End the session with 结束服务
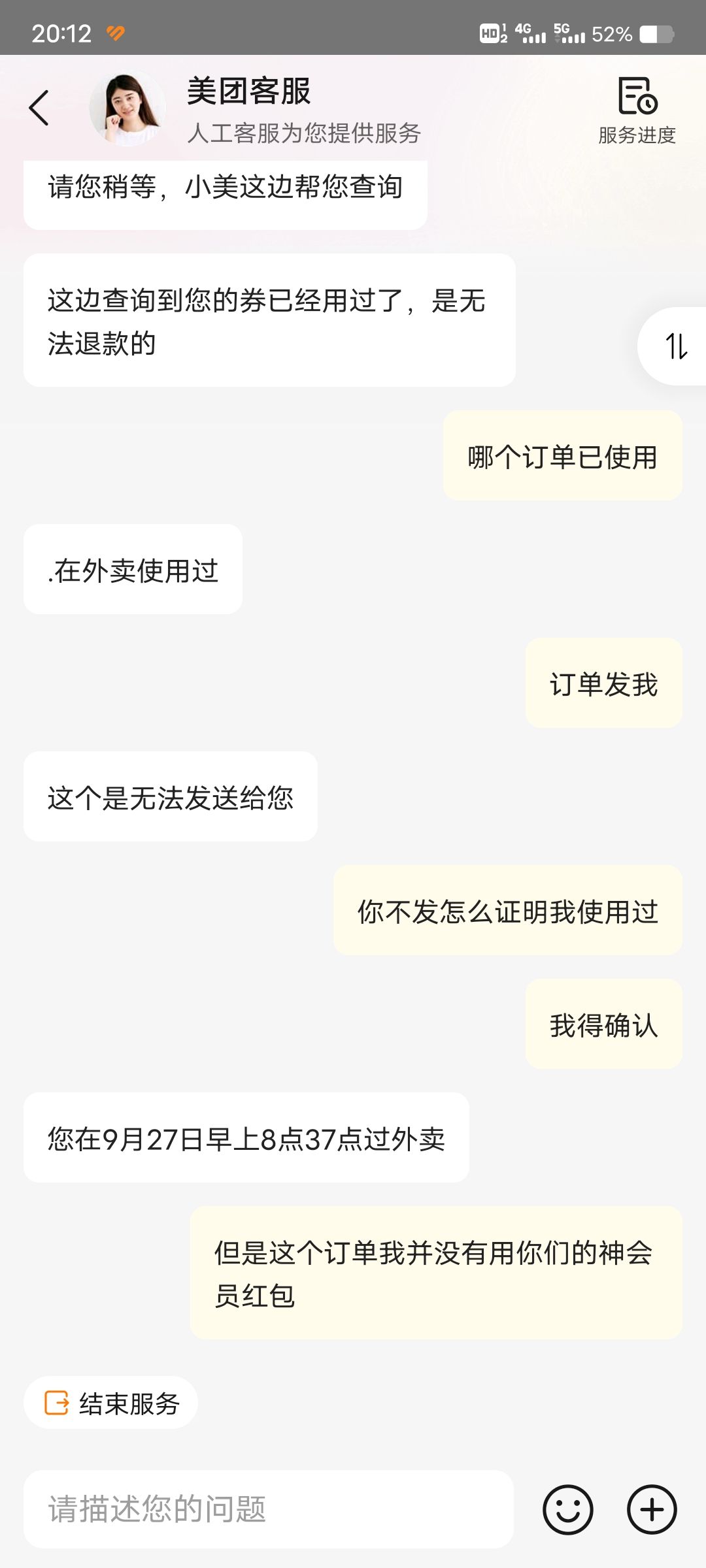This screenshot has width=706, height=1568. click(111, 1403)
